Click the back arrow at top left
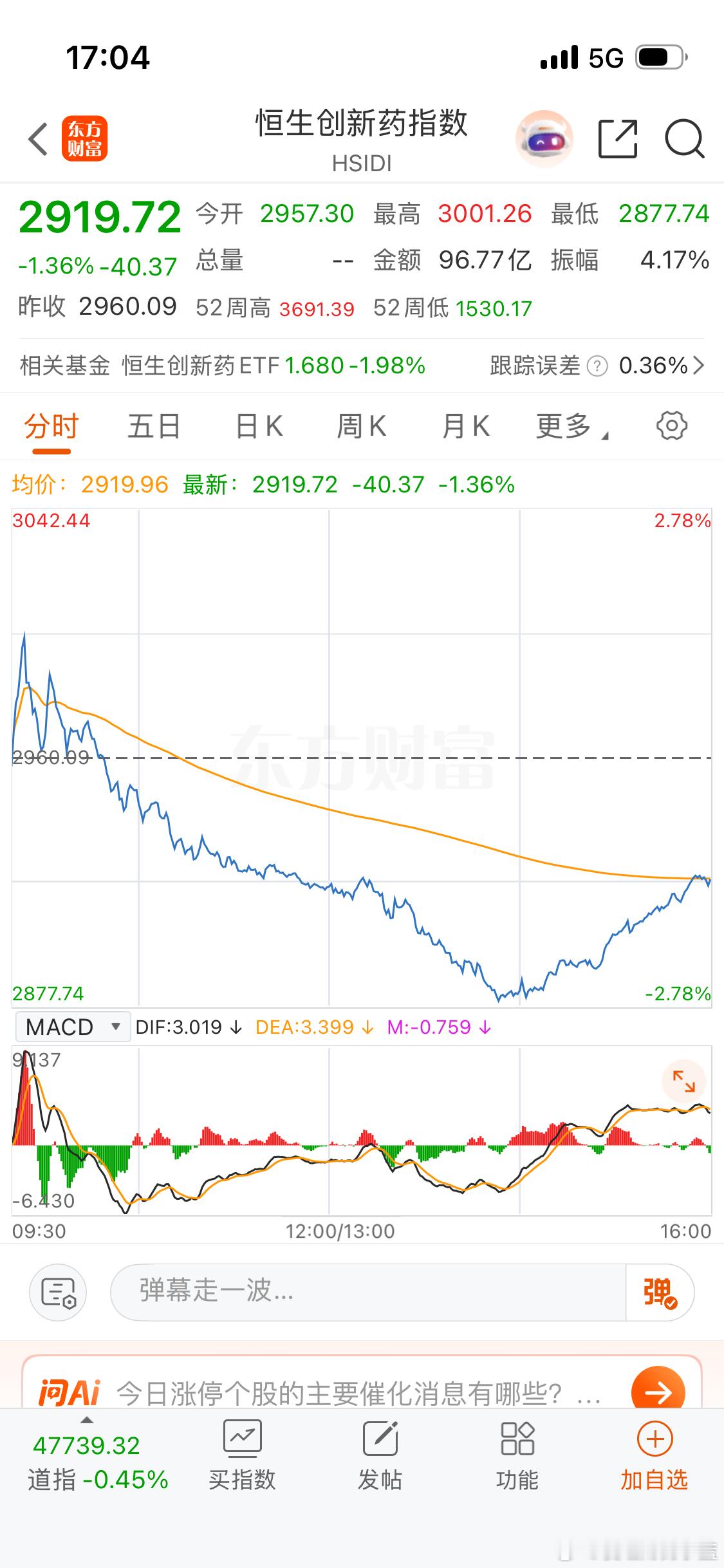This screenshot has height=1568, width=724. 39,138
